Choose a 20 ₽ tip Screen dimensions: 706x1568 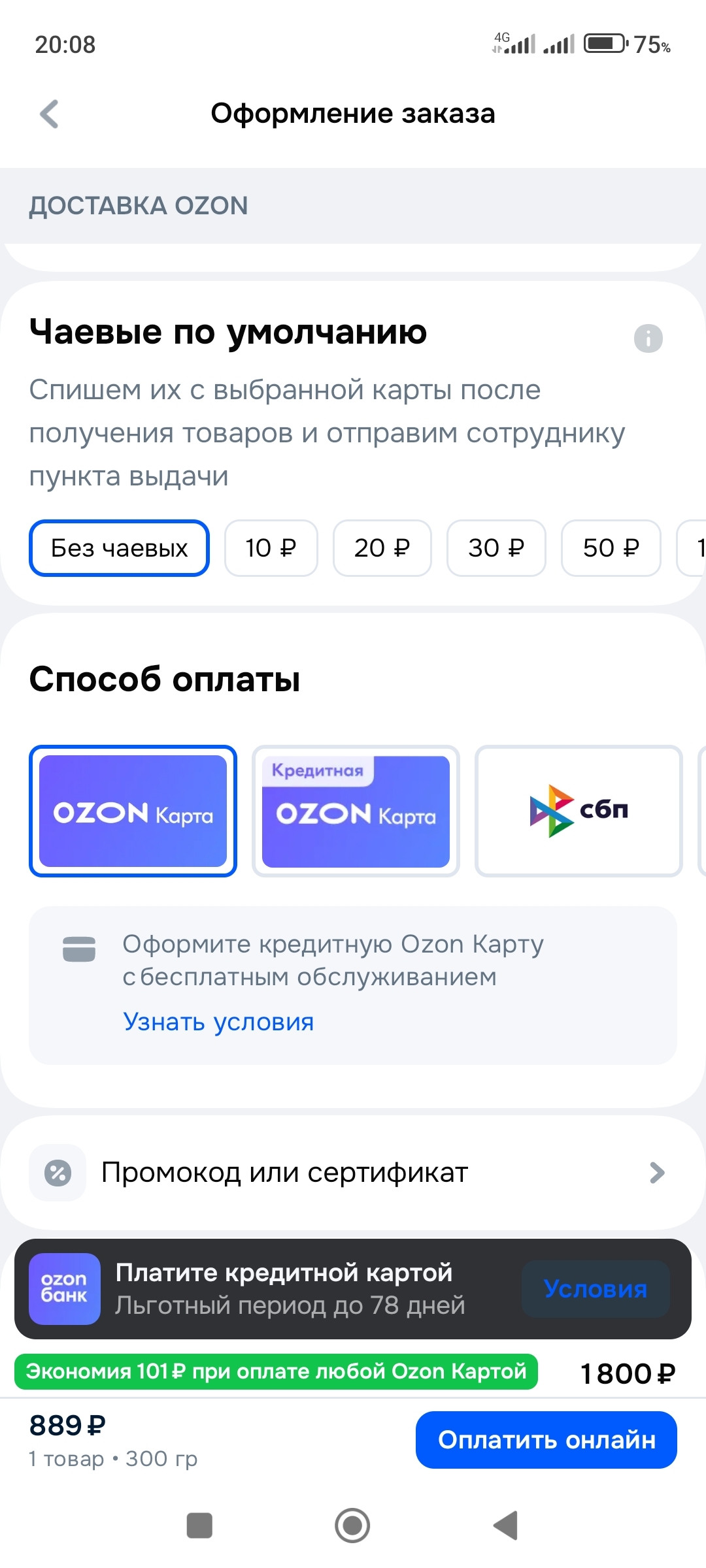[382, 548]
